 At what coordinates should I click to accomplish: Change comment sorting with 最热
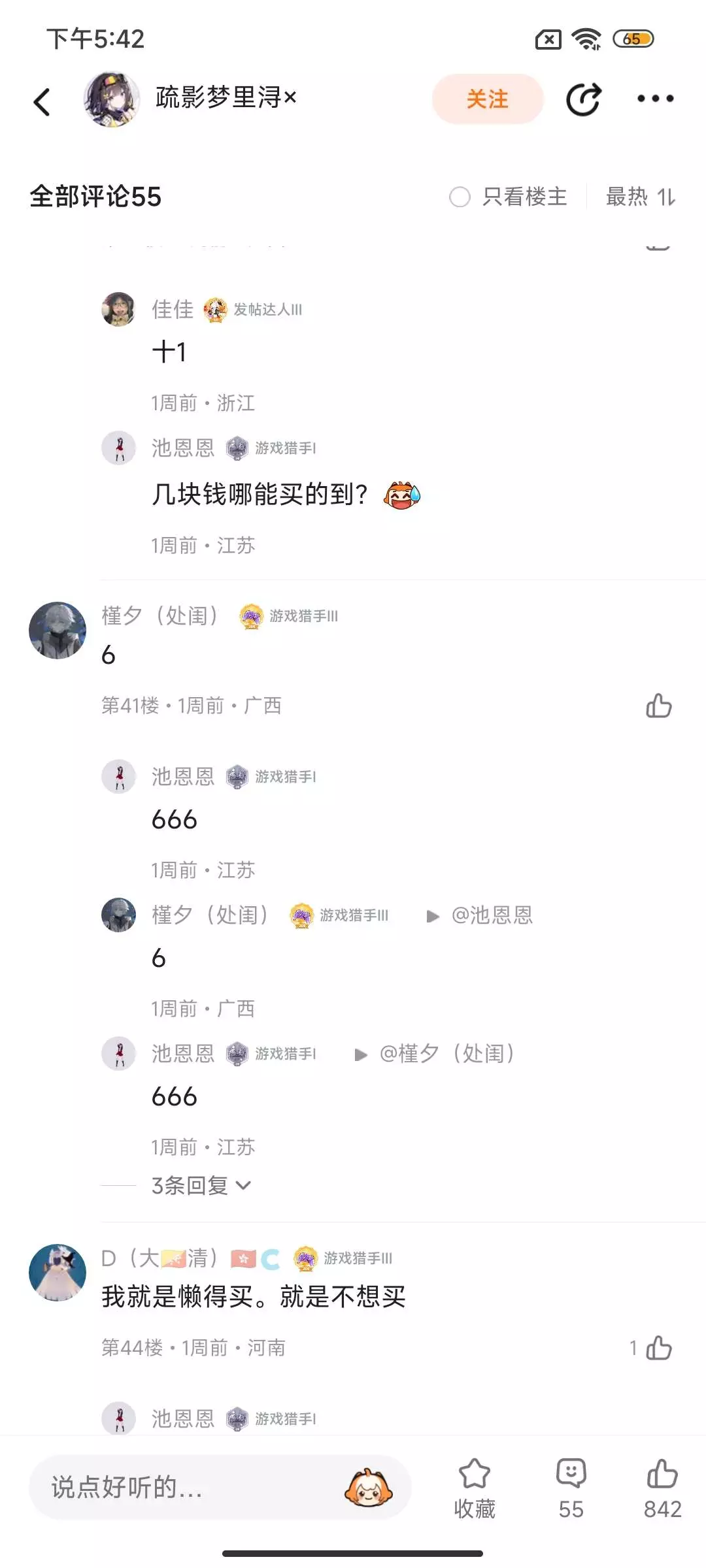641,197
